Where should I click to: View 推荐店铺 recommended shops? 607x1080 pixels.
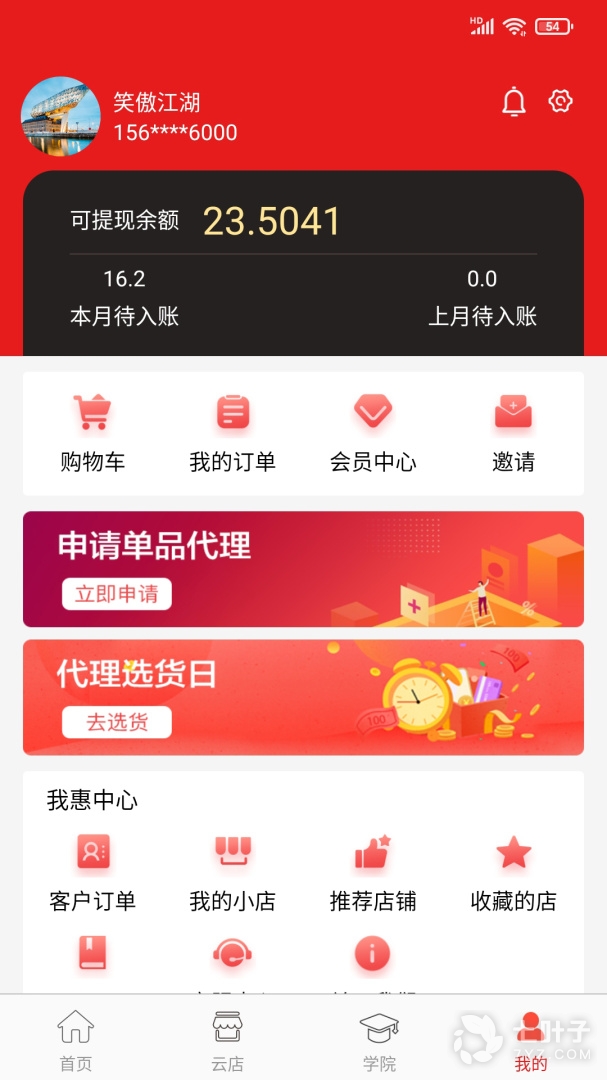(x=373, y=871)
